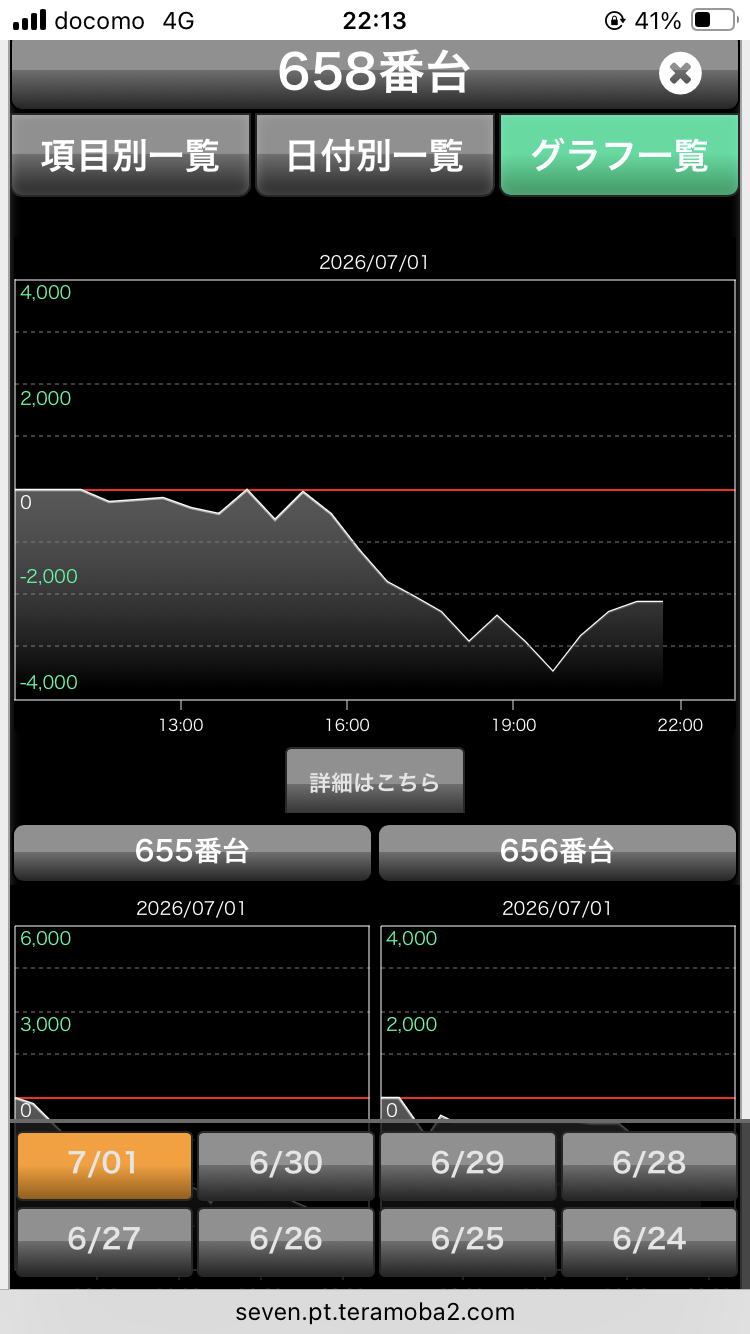Open machine 655番台
The height and width of the screenshot is (1334, 750).
[x=192, y=852]
